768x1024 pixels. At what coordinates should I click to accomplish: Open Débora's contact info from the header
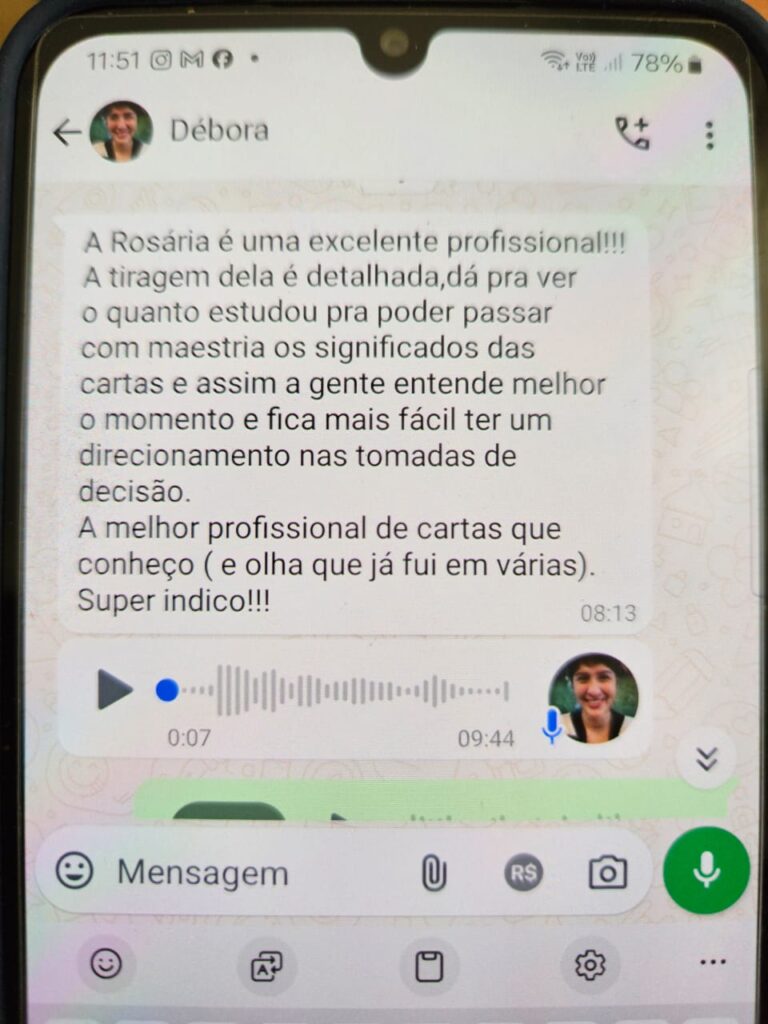[x=219, y=131]
